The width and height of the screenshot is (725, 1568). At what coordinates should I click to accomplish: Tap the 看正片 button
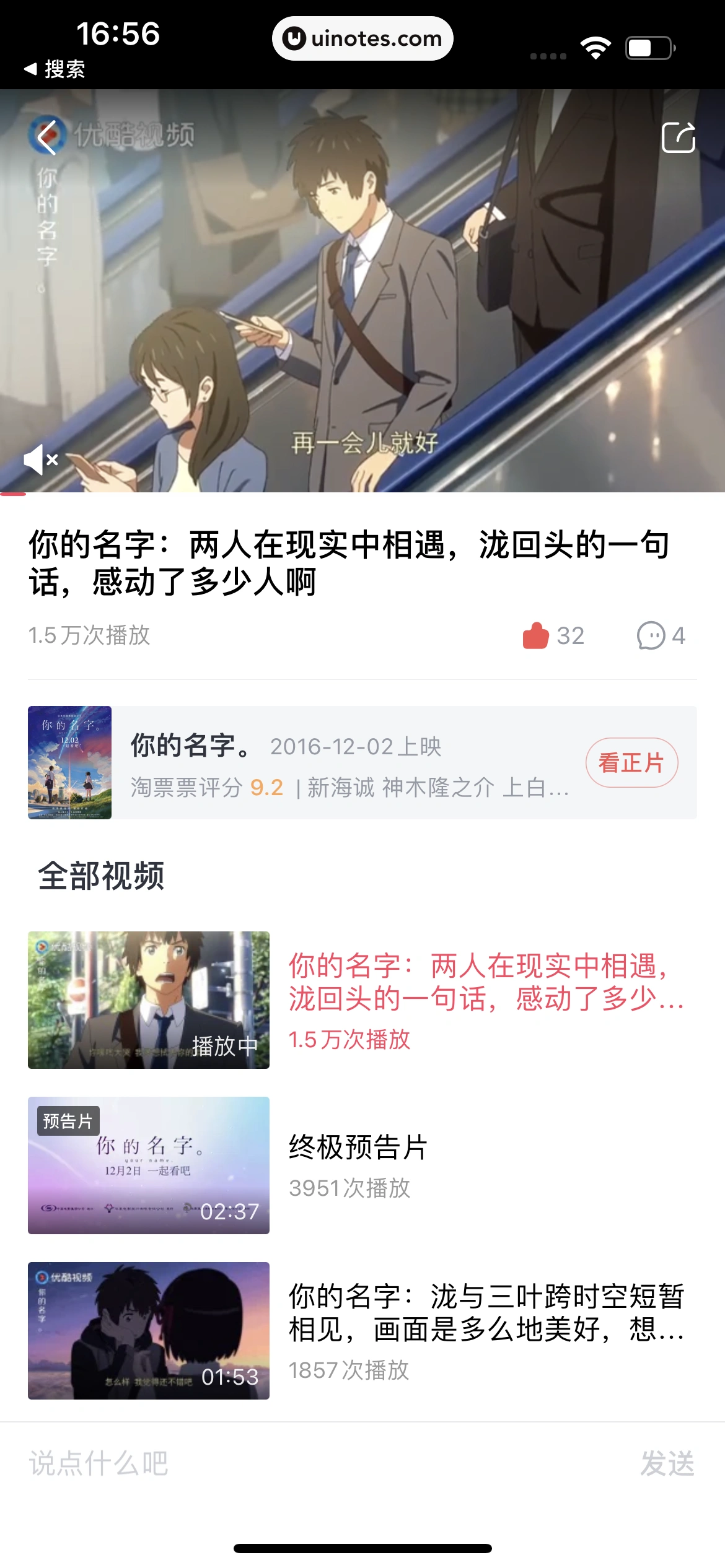[630, 762]
